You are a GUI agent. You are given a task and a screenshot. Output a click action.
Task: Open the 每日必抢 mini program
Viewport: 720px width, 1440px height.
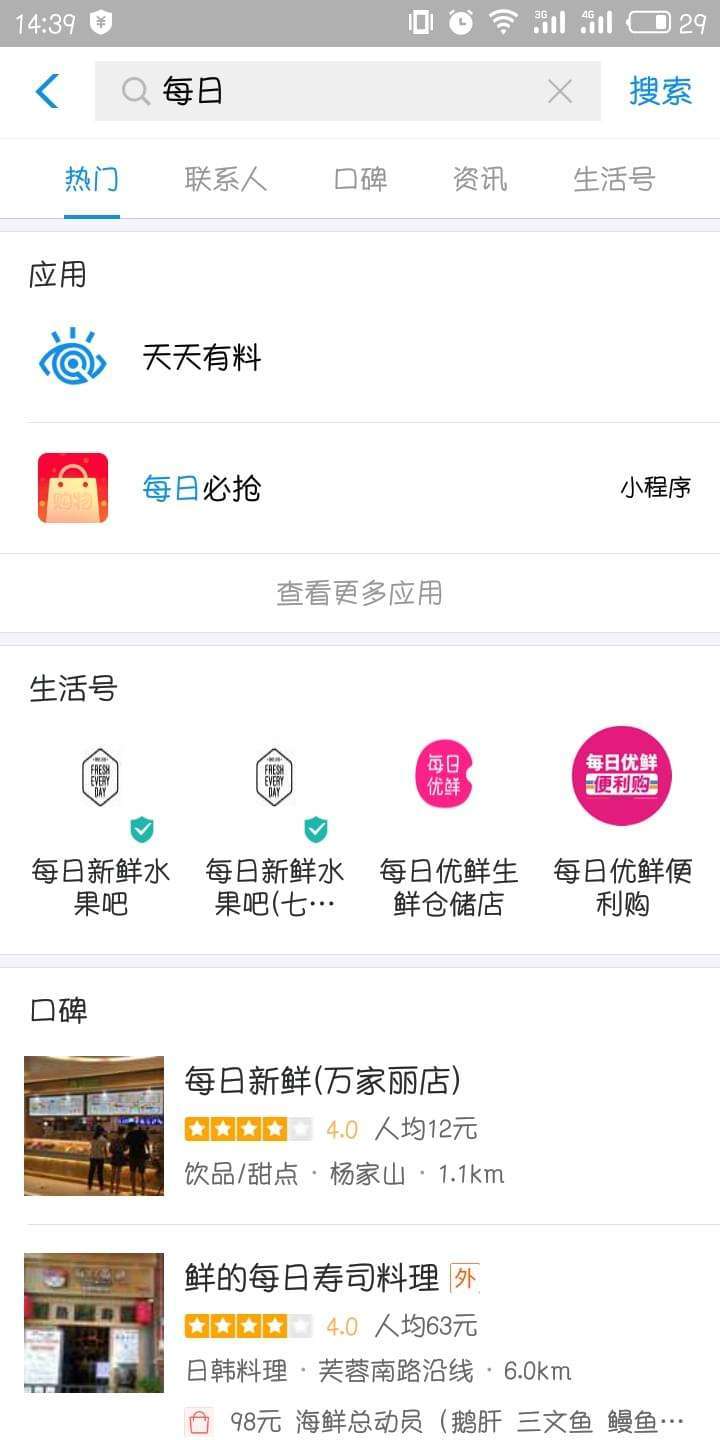200,488
